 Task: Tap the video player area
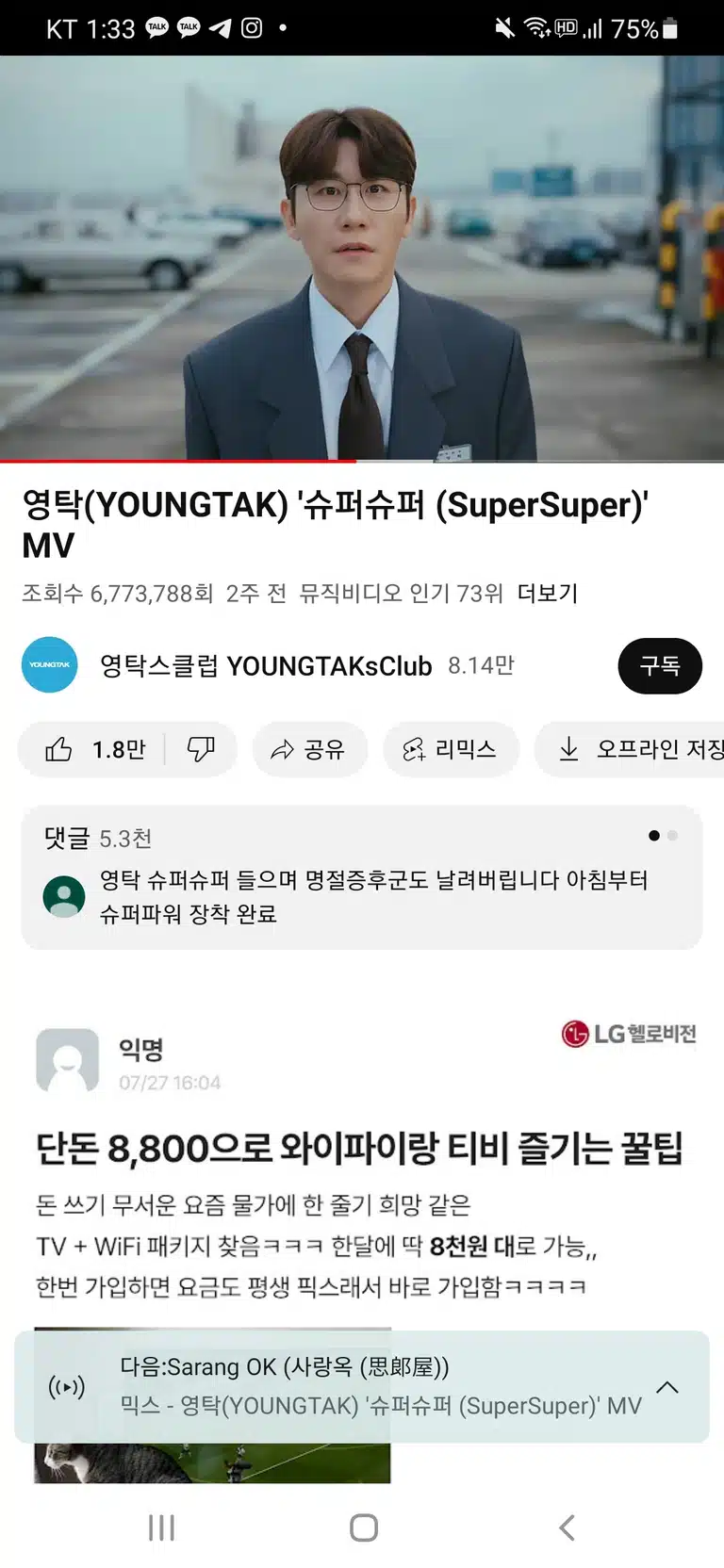pos(362,258)
